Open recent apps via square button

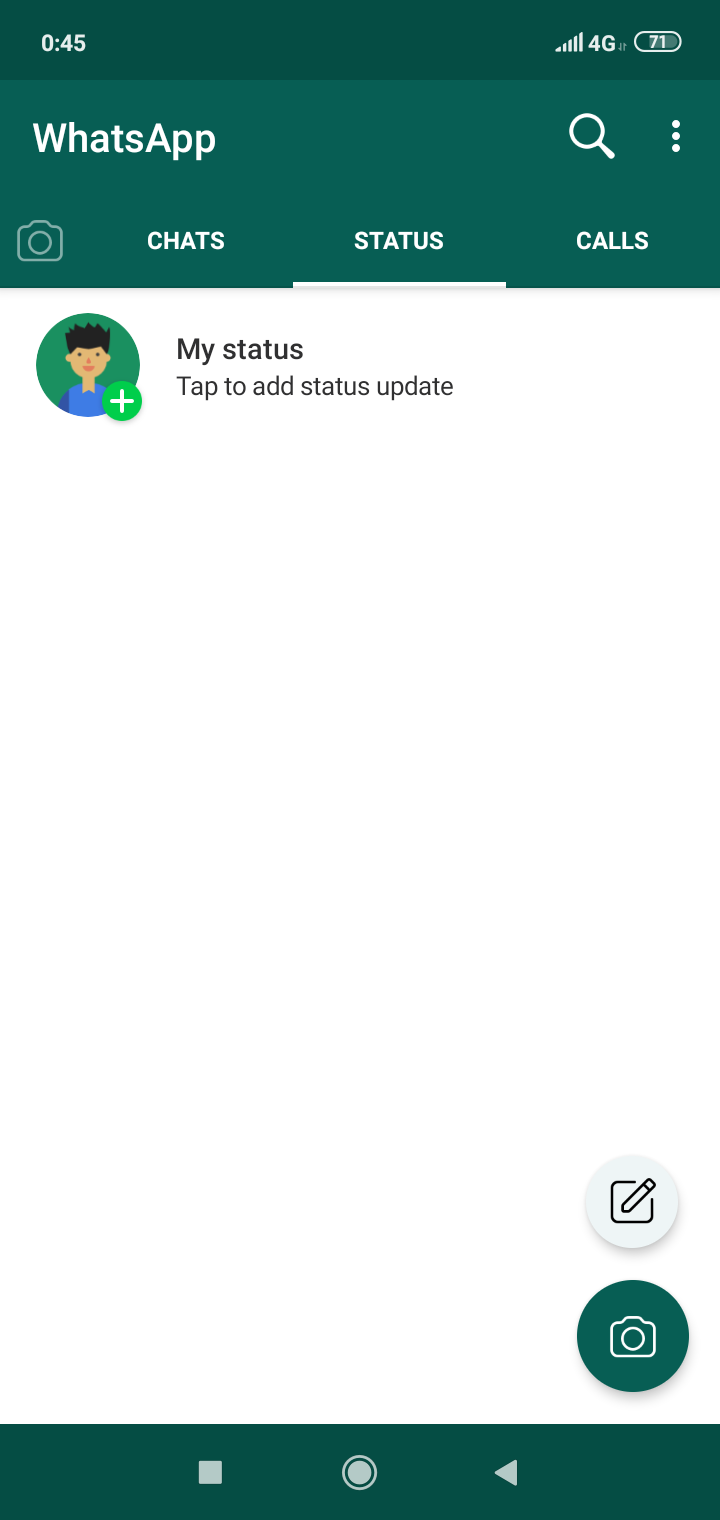pyautogui.click(x=210, y=1472)
